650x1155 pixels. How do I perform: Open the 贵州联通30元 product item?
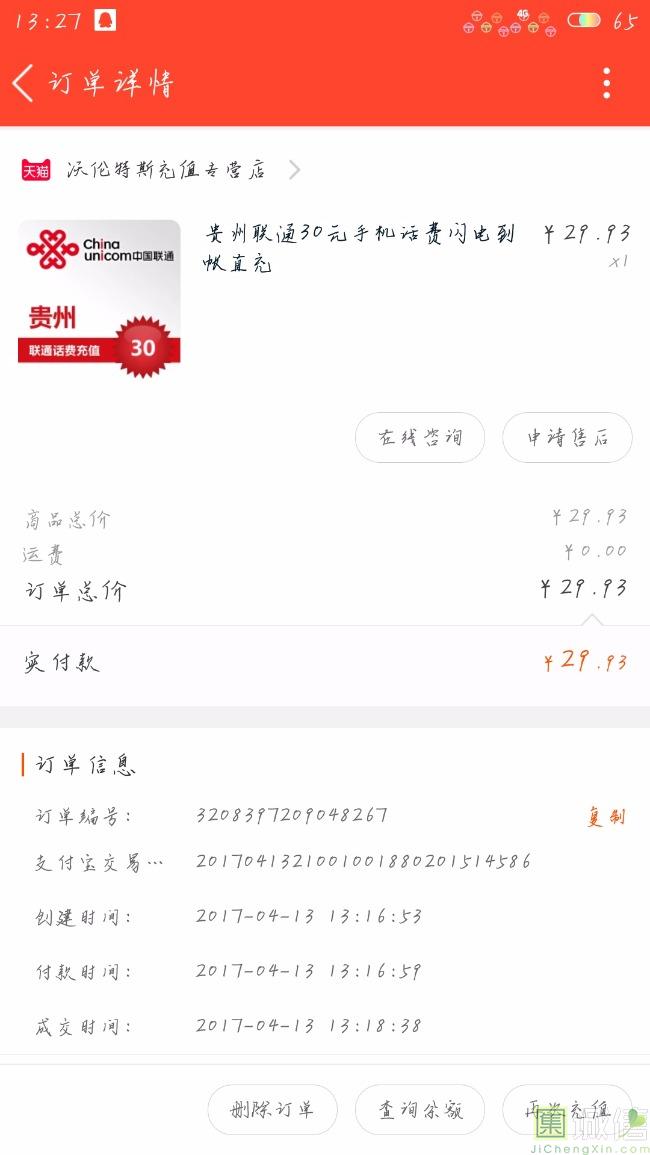325,298
